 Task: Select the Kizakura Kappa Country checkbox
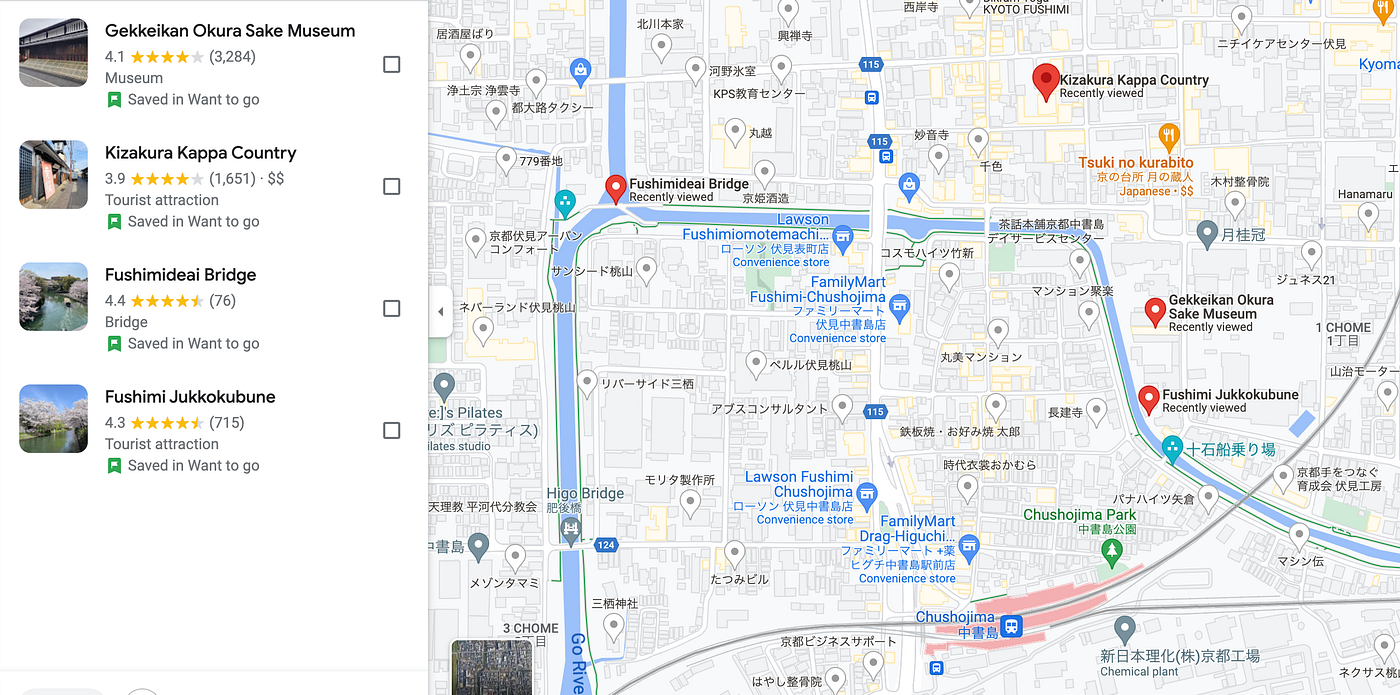(392, 186)
